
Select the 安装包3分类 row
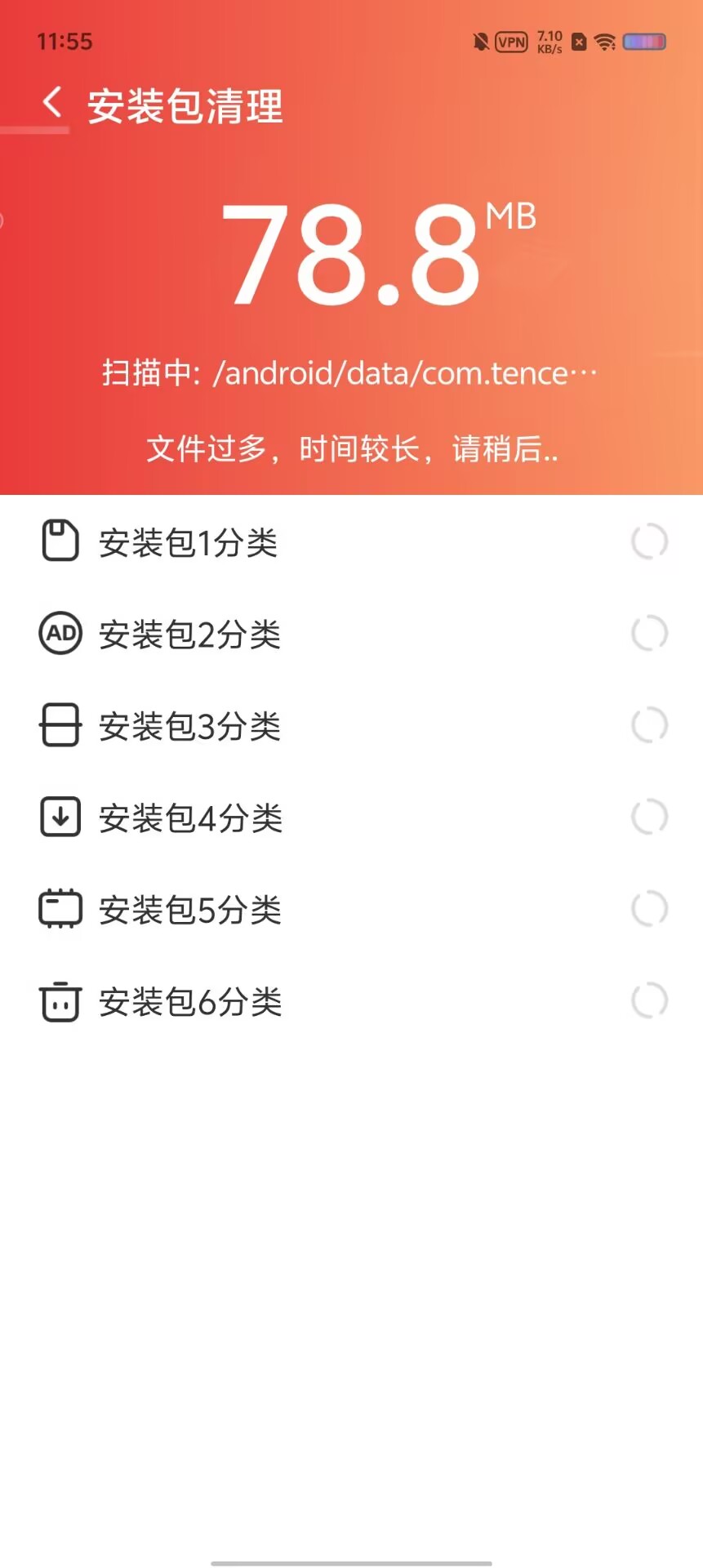[189, 726]
